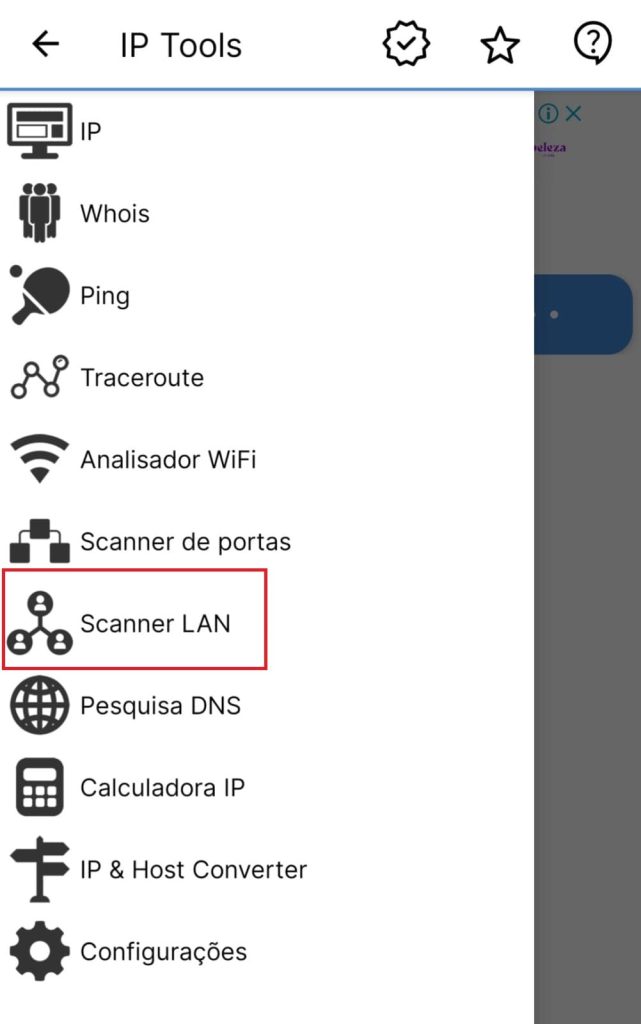This screenshot has width=641, height=1024.
Task: Open Analisador WiFi
Action: (x=167, y=459)
